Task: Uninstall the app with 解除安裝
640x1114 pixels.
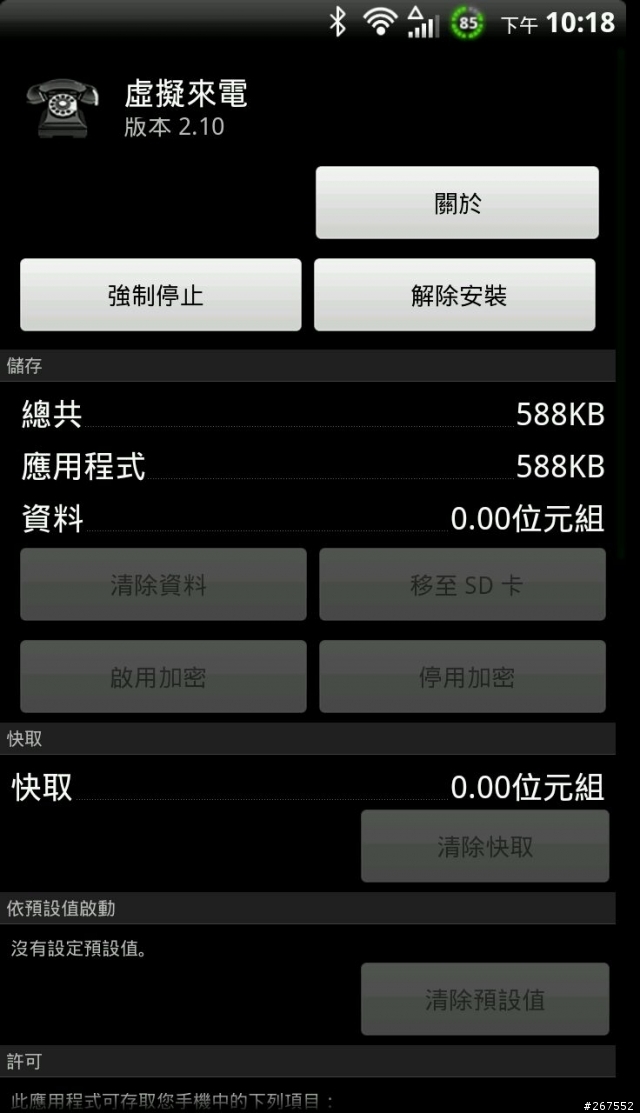Action: pos(455,295)
